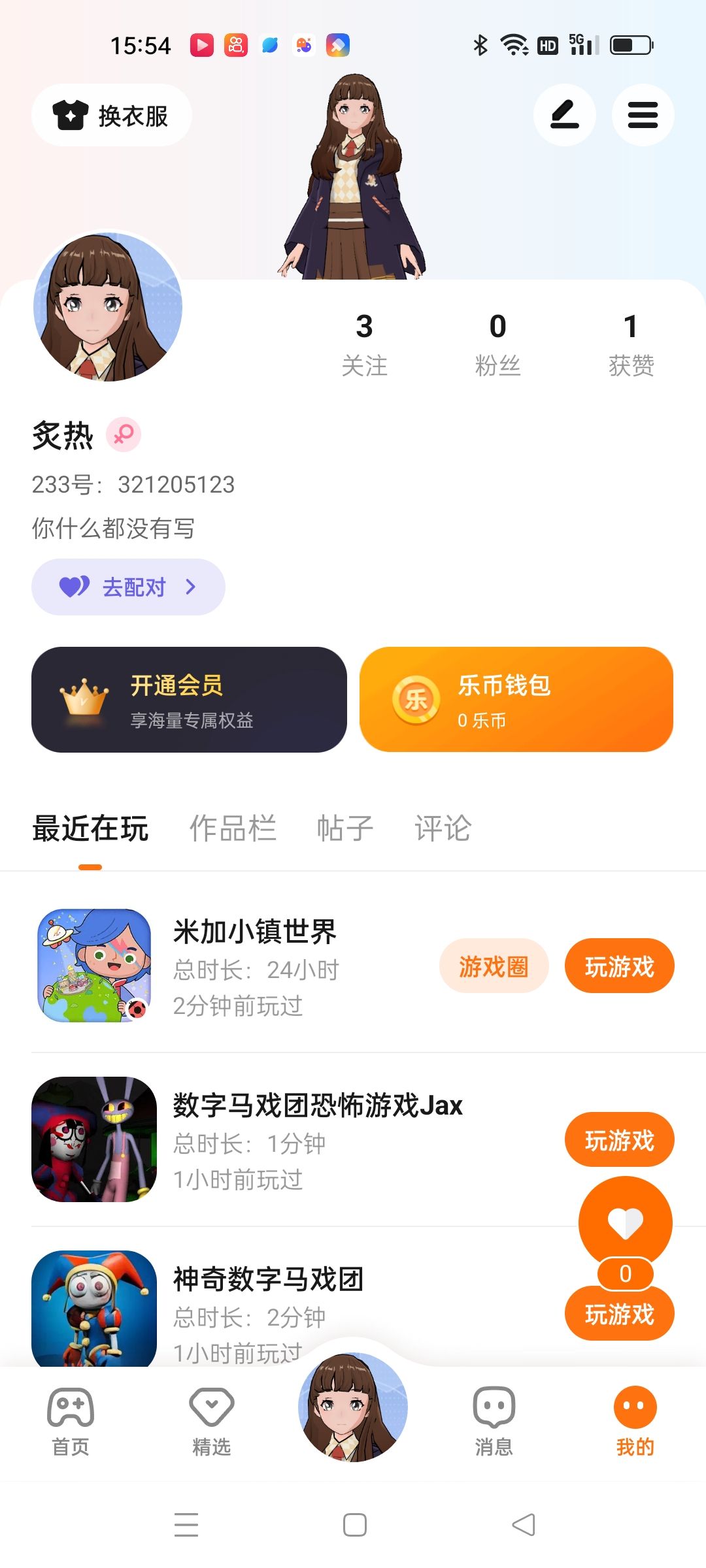Open the 乐币钱包 wallet card
The height and width of the screenshot is (1568, 706).
pos(516,700)
